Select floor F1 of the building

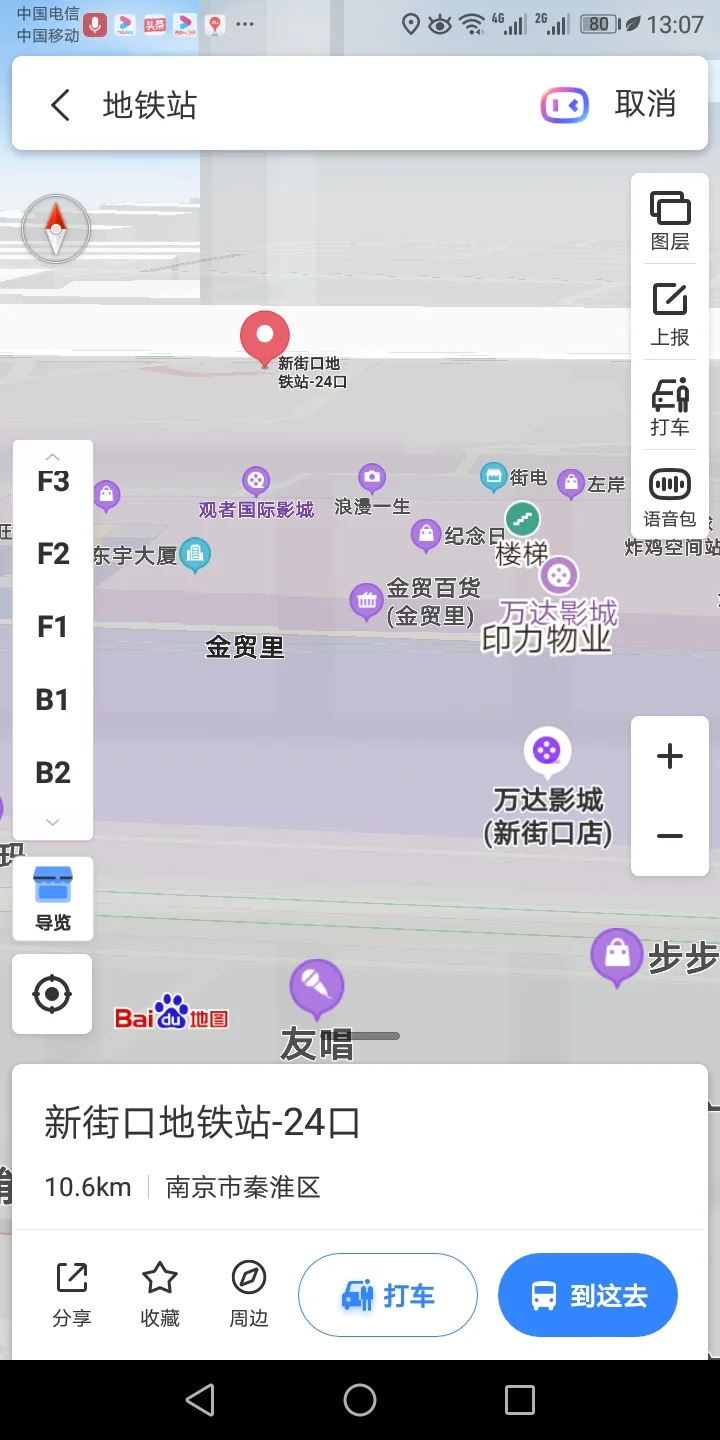tap(51, 626)
